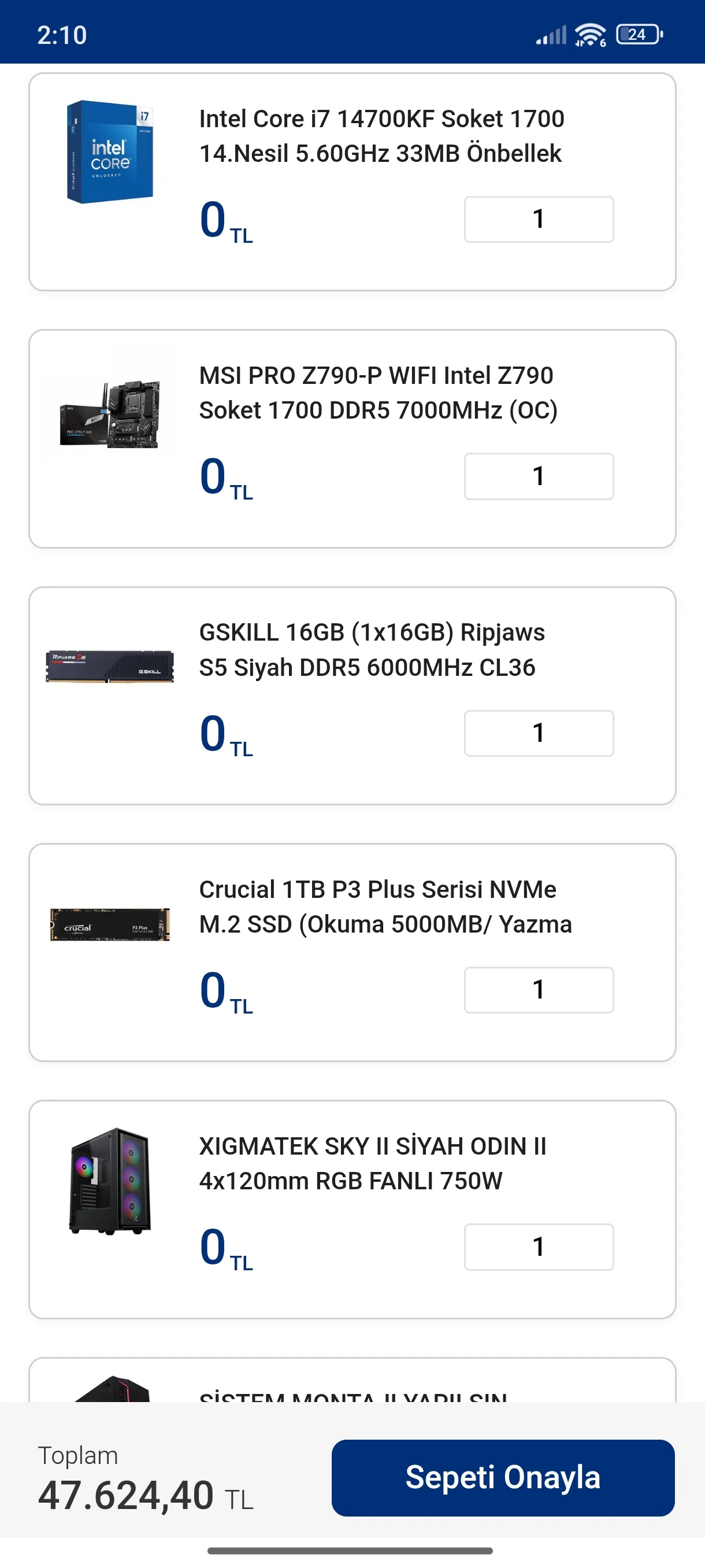Edit quantity for GSKILL 16GB Ripjaws S5
The image size is (705, 1568).
pos(539,733)
